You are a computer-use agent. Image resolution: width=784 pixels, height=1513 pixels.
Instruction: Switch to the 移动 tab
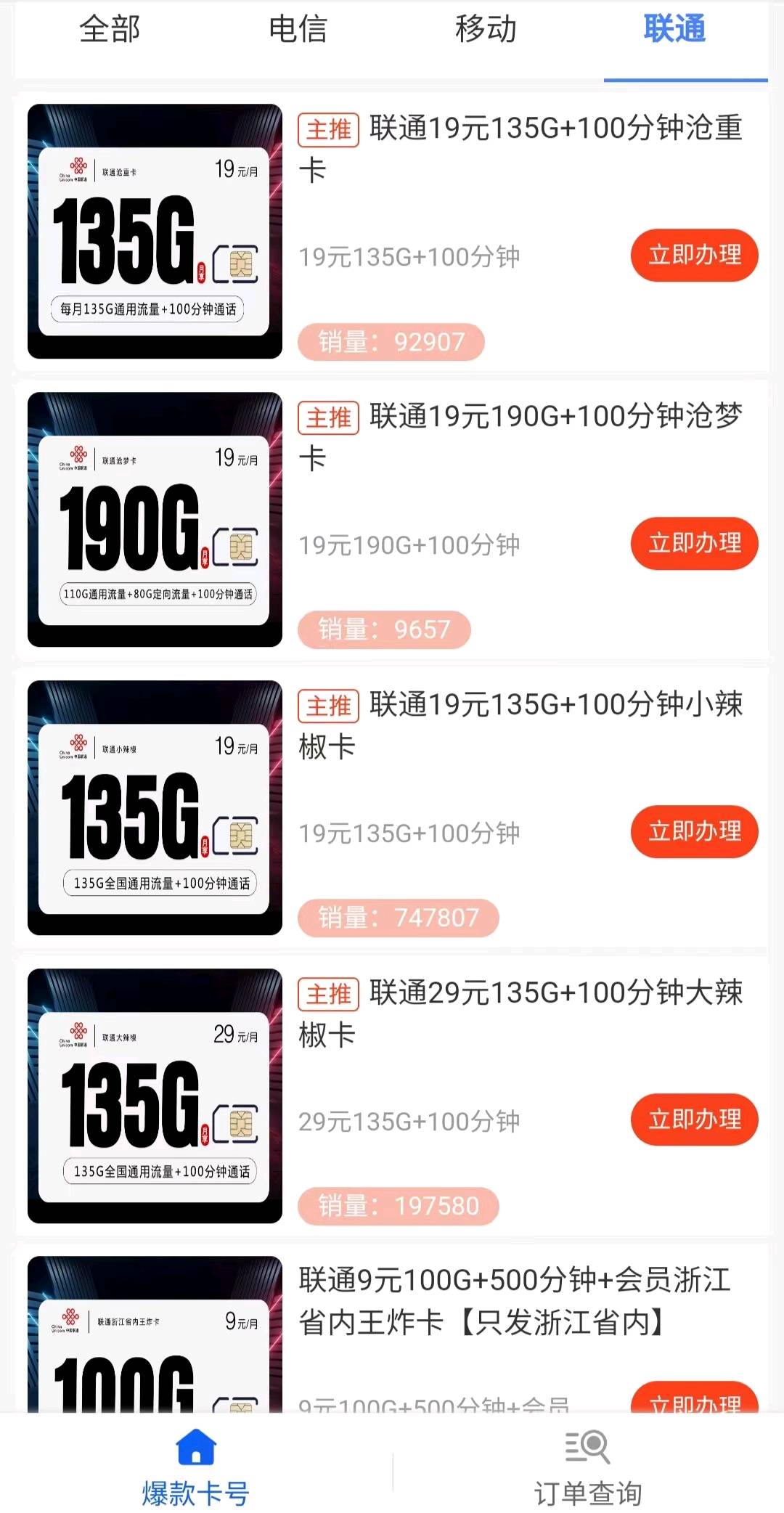click(x=486, y=30)
